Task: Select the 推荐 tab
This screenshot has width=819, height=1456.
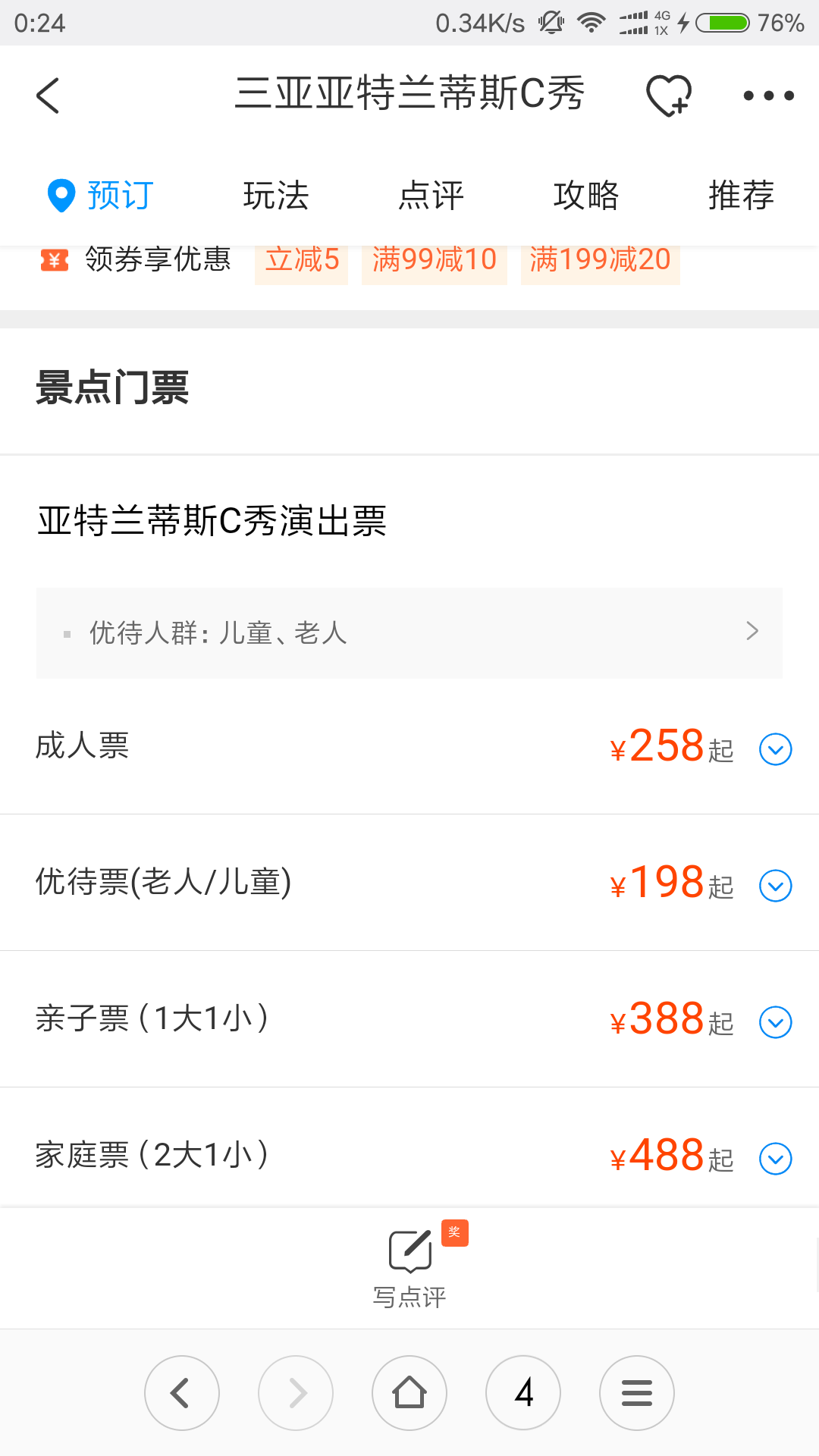Action: point(741,195)
